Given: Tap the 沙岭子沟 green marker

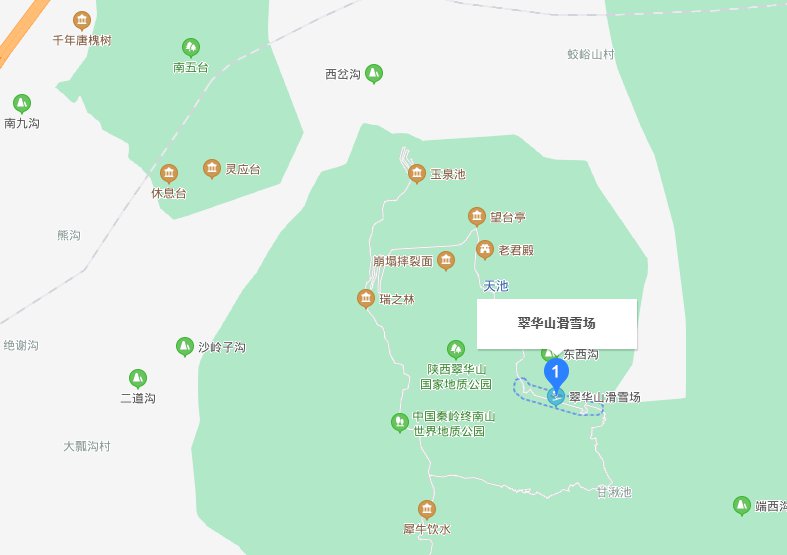Looking at the screenshot, I should [x=185, y=347].
